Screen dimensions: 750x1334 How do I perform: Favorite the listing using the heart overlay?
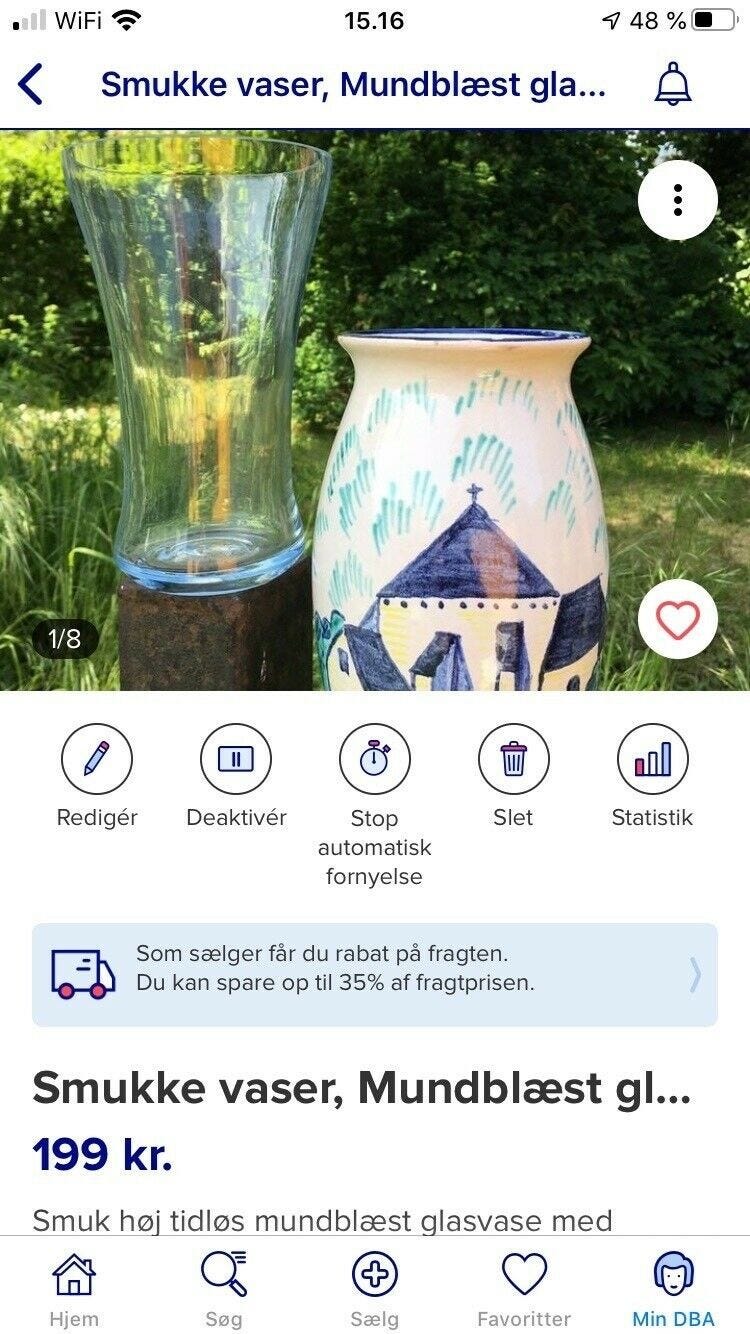coord(679,619)
